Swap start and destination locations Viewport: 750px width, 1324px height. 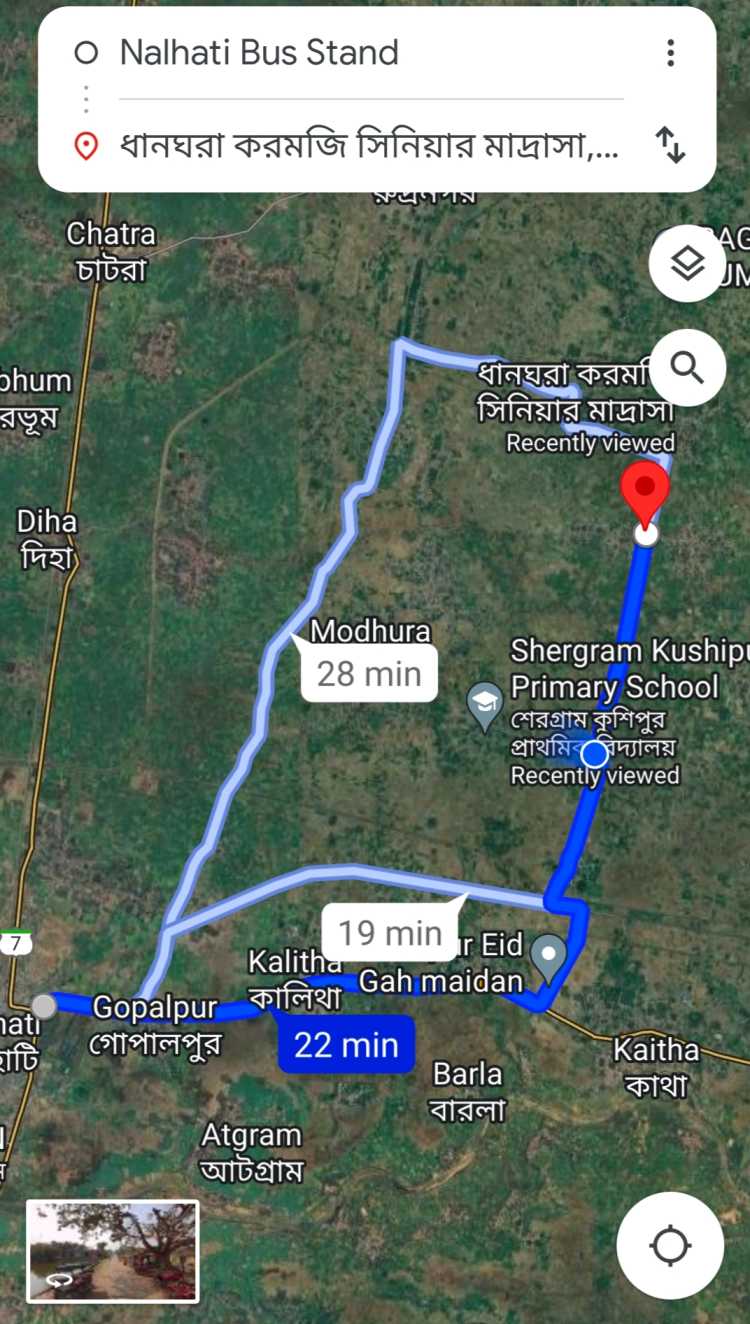(x=670, y=146)
